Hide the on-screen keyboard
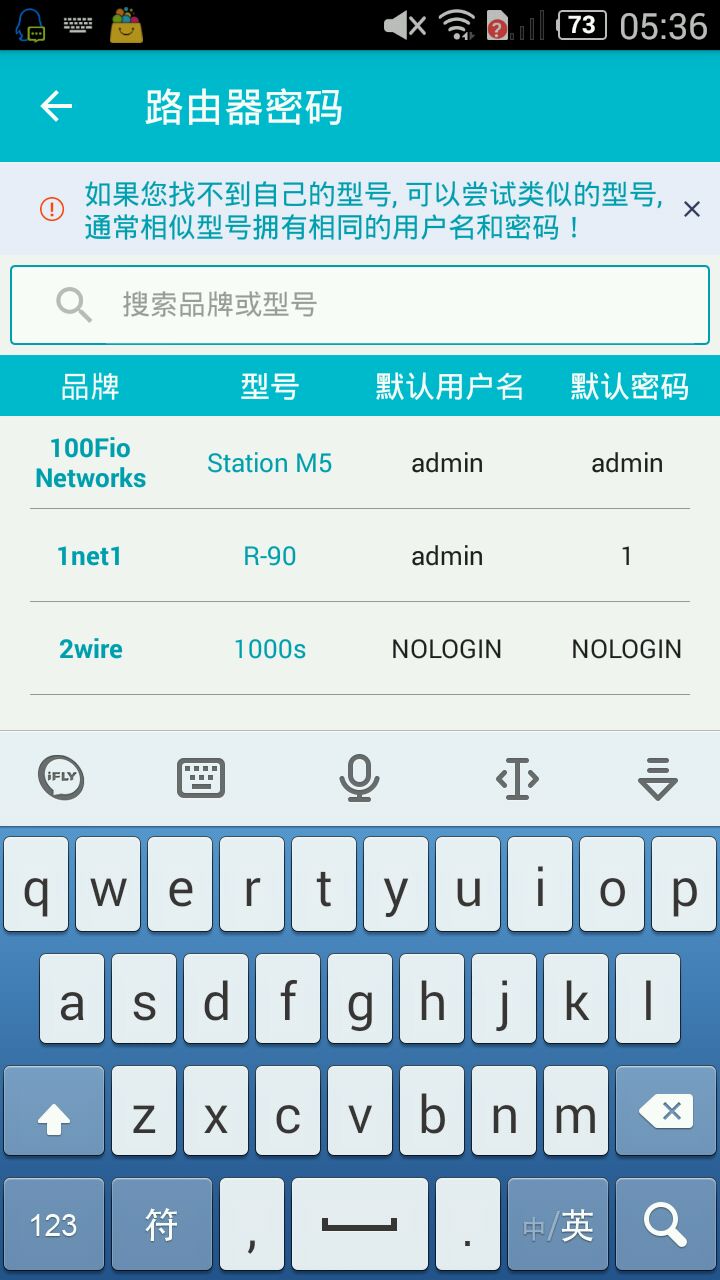The image size is (720, 1280). 657,778
